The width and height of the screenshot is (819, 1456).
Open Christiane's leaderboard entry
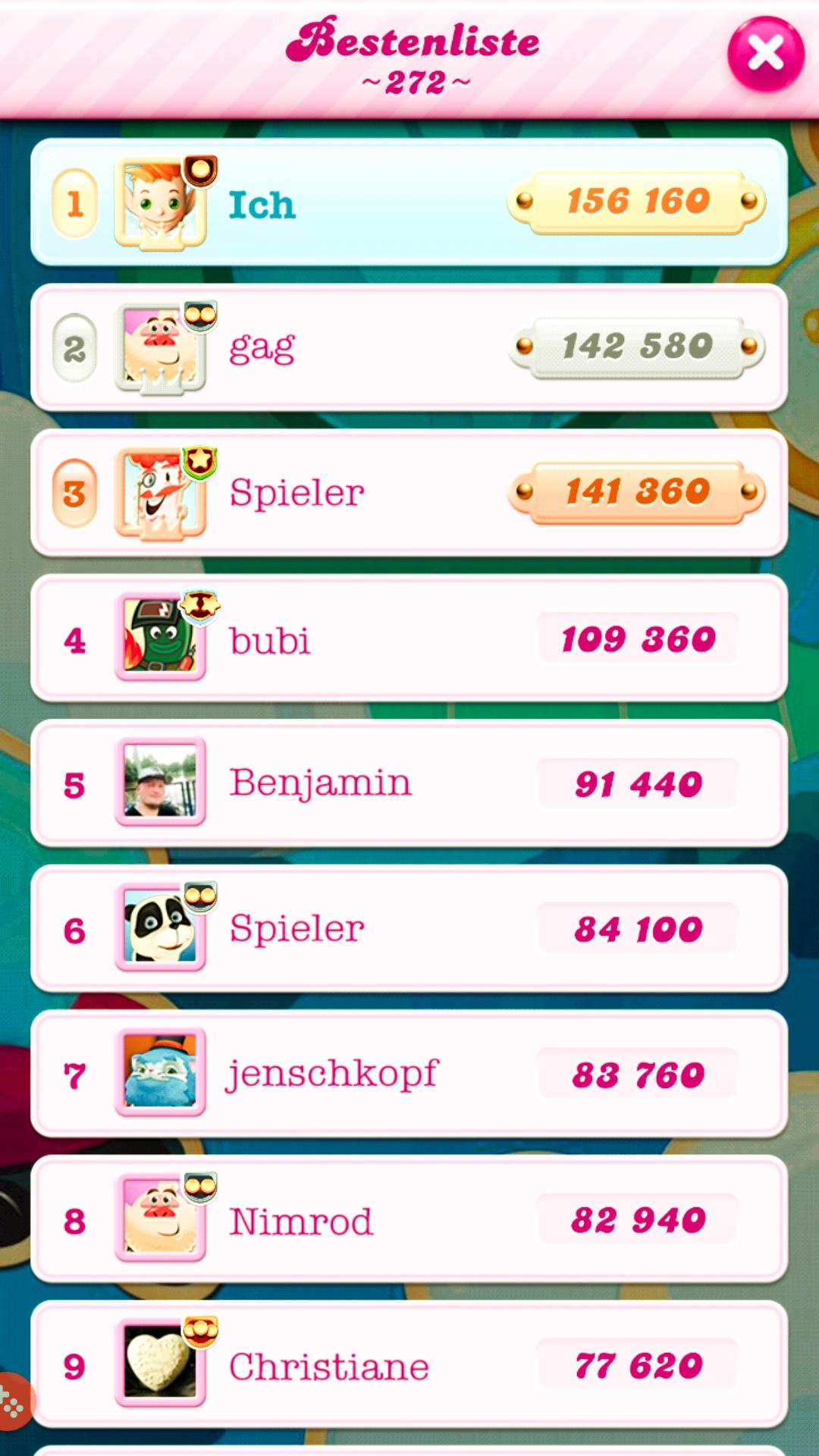[x=409, y=1365]
